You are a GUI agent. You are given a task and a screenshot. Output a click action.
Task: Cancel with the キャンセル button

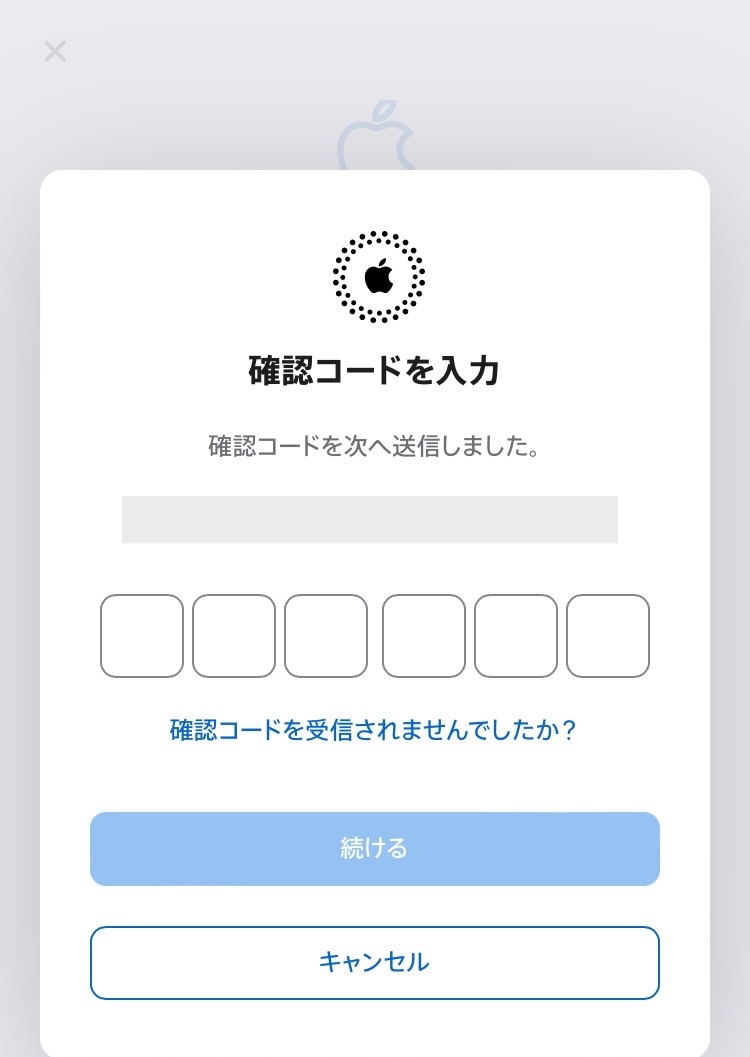click(x=375, y=963)
